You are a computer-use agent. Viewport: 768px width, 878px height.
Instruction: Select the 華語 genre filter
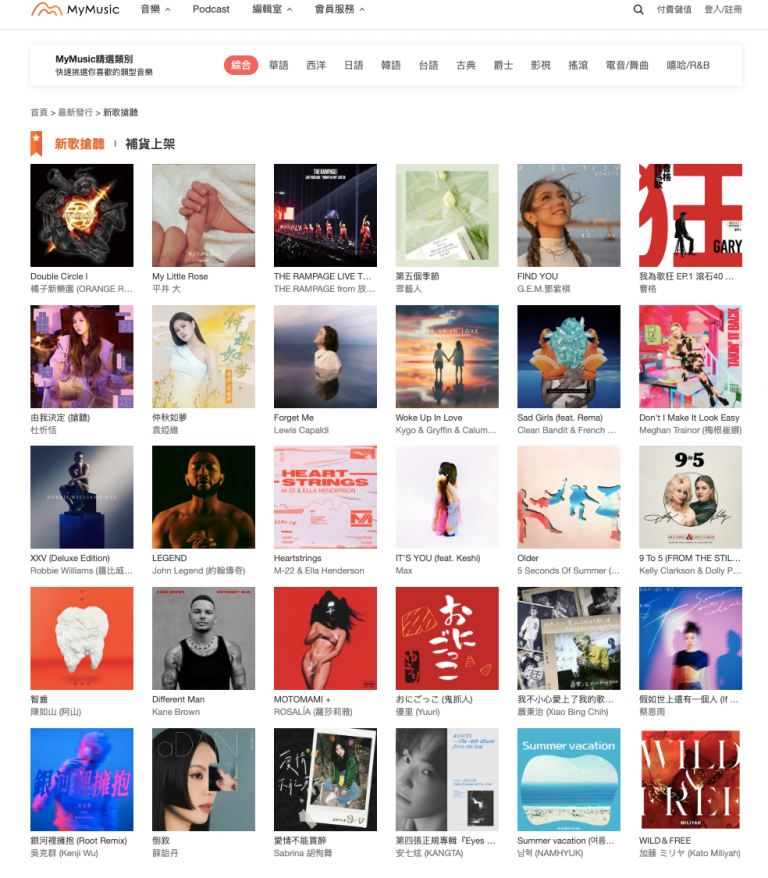click(278, 65)
